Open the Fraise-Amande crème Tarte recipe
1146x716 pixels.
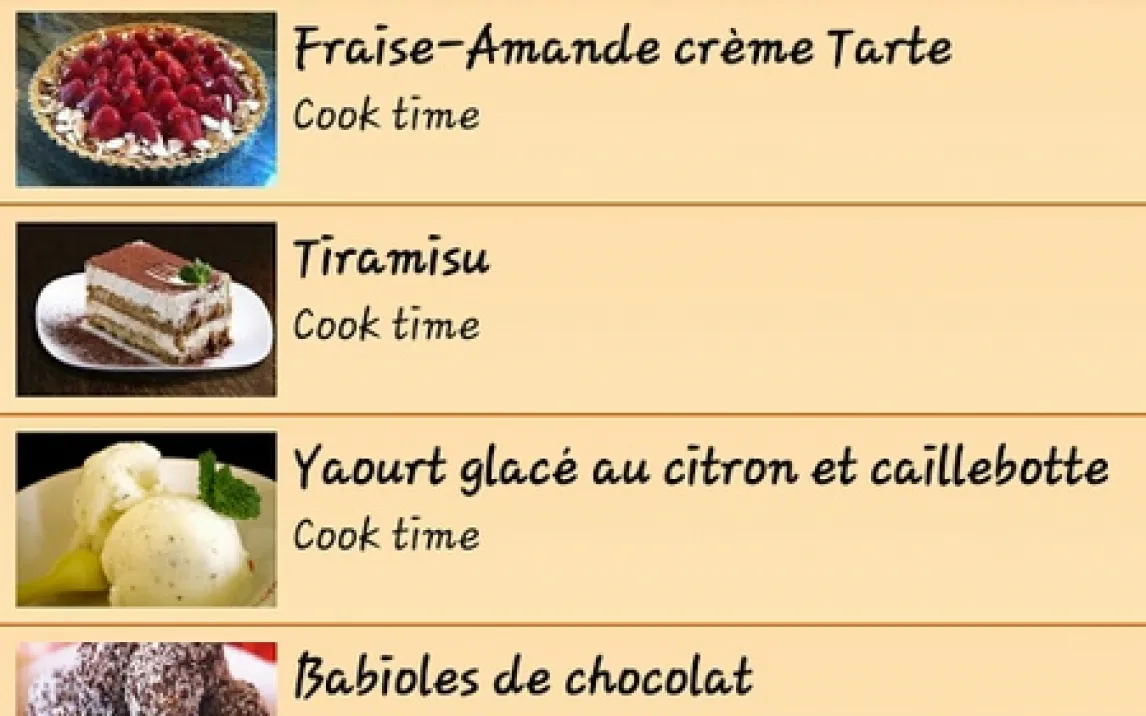tap(622, 50)
